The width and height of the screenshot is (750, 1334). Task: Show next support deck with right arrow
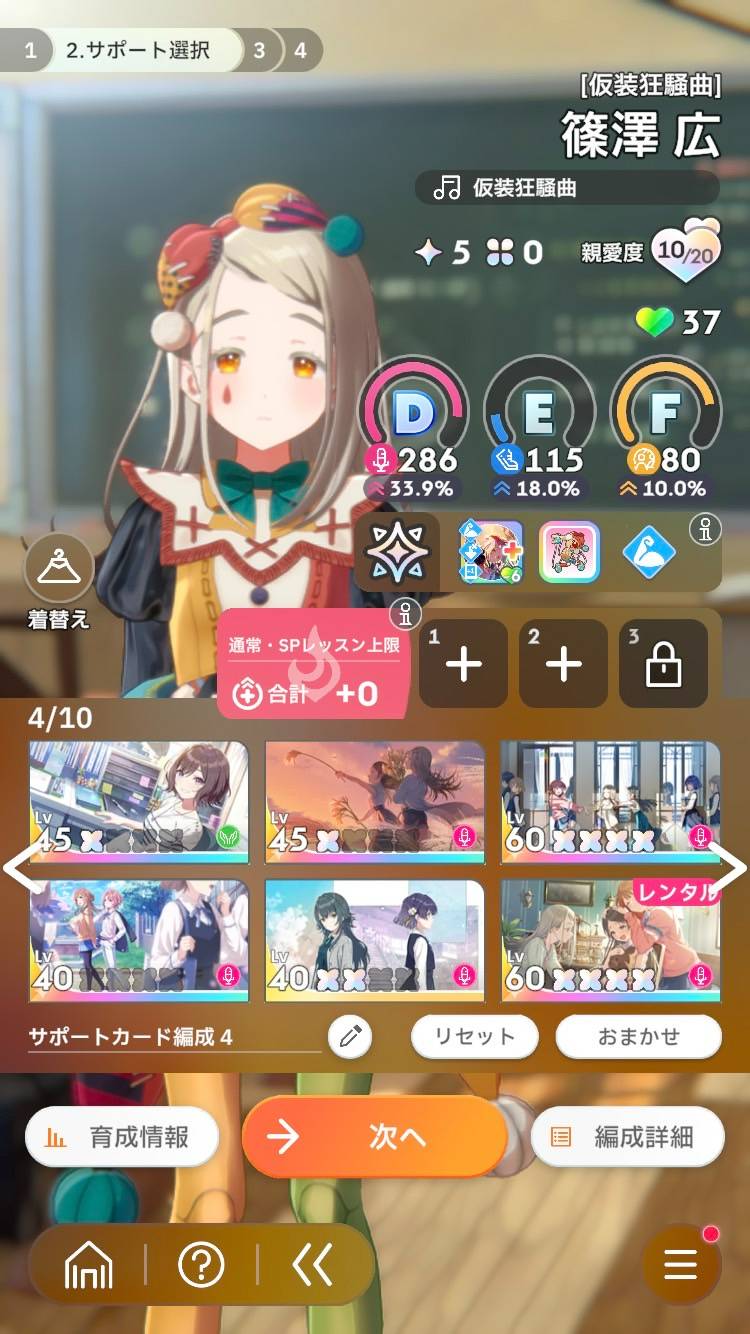727,868
